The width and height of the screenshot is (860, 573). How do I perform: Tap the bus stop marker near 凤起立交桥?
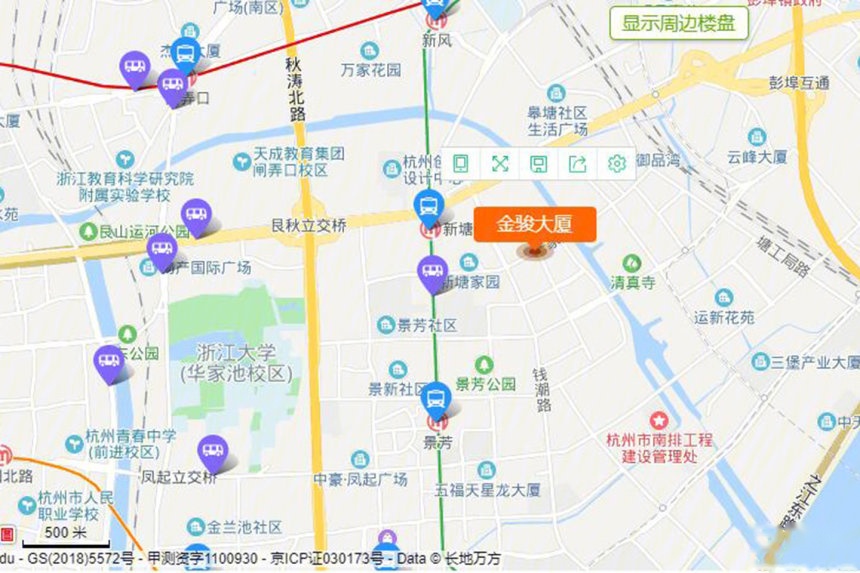pos(213,452)
